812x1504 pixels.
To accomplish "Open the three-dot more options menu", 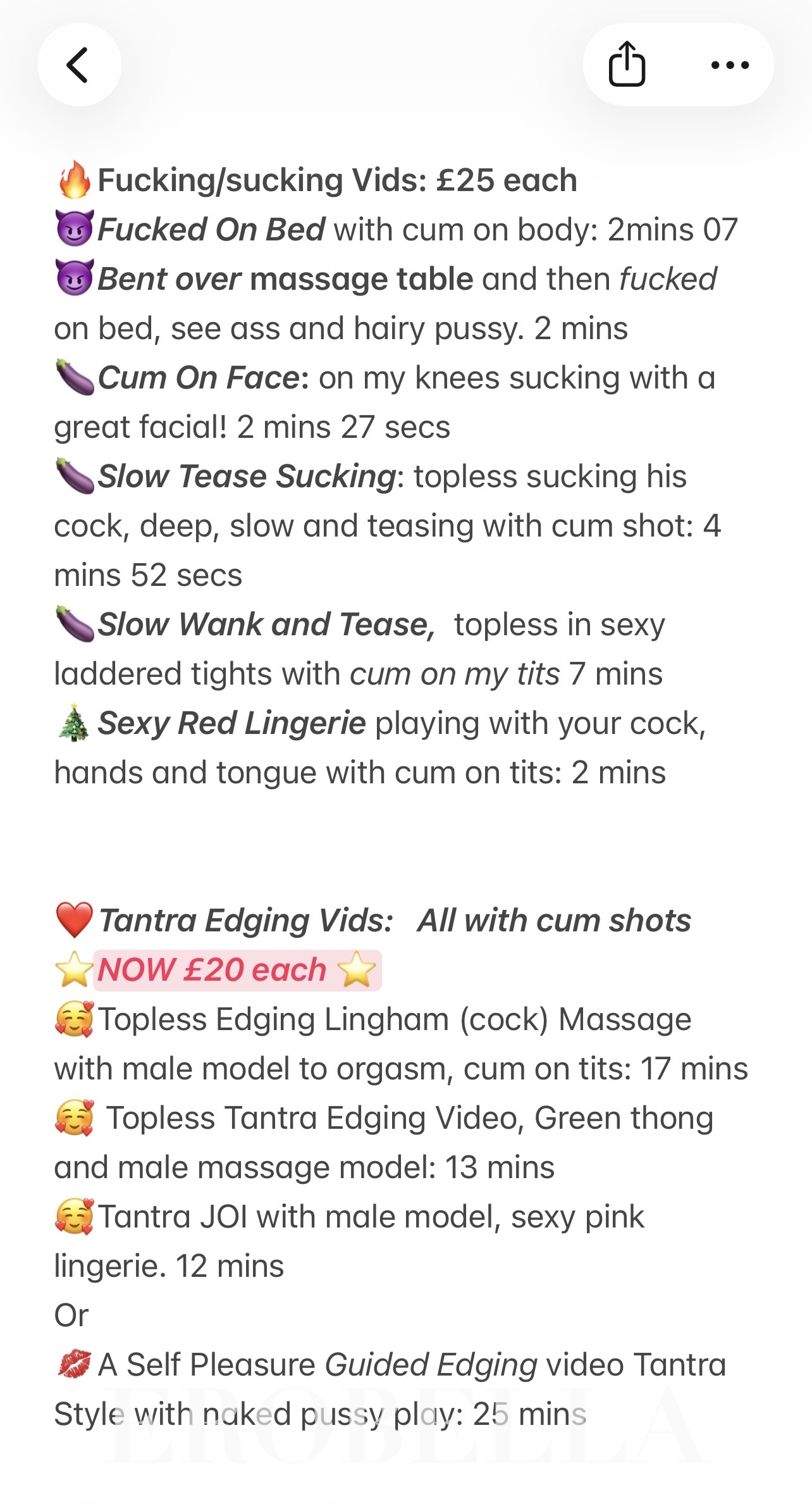I will coord(730,65).
